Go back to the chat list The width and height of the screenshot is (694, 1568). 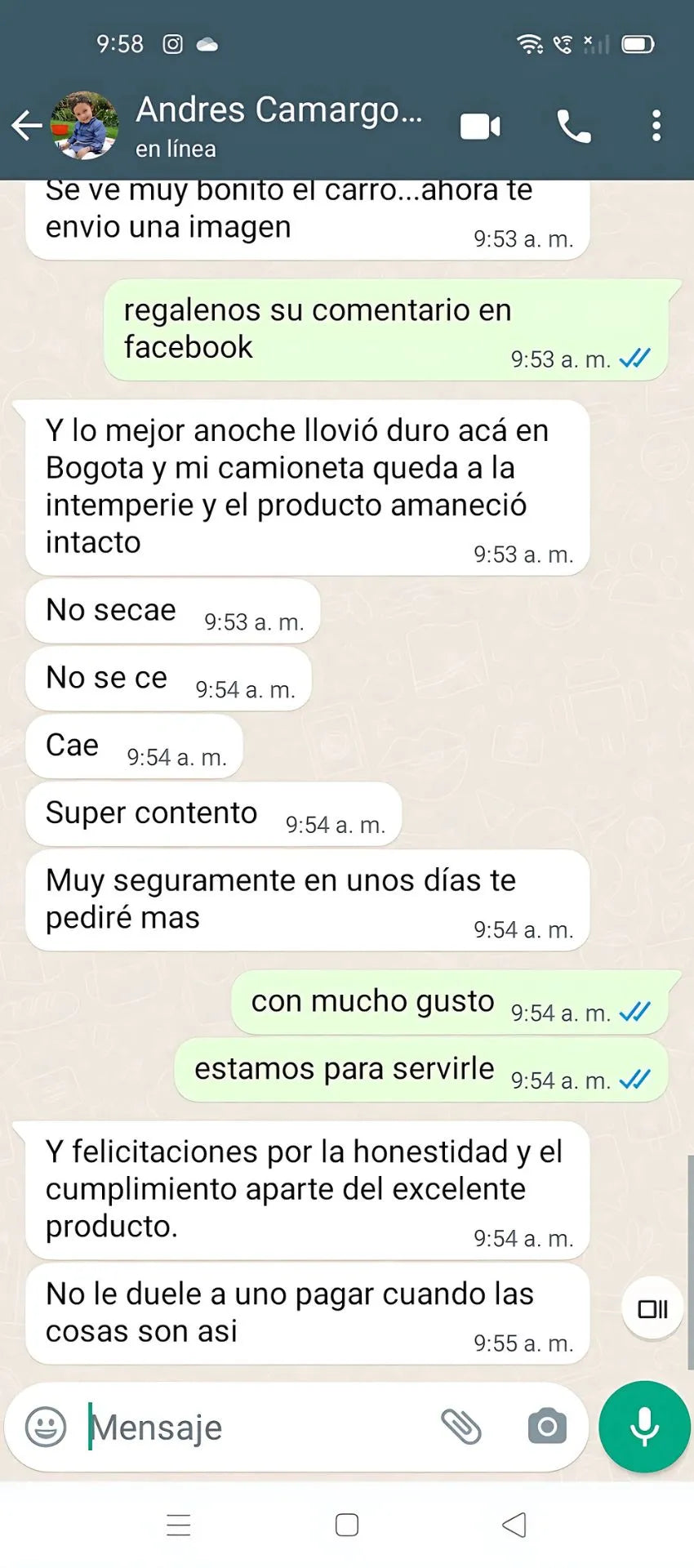pyautogui.click(x=26, y=126)
